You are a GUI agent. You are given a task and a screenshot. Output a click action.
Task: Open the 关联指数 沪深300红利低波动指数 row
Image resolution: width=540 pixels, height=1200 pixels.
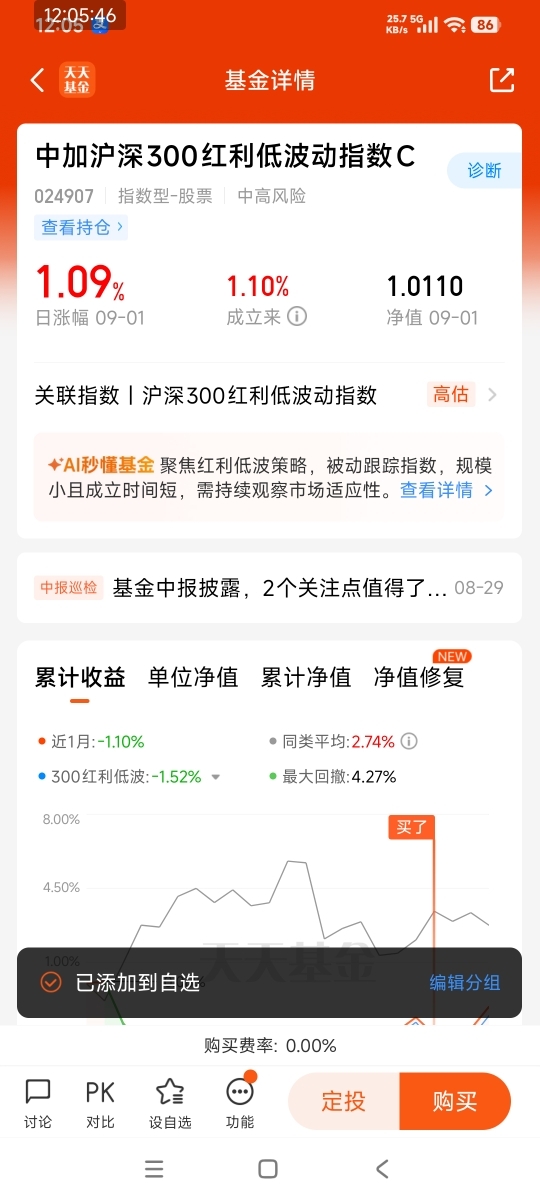pyautogui.click(x=269, y=395)
